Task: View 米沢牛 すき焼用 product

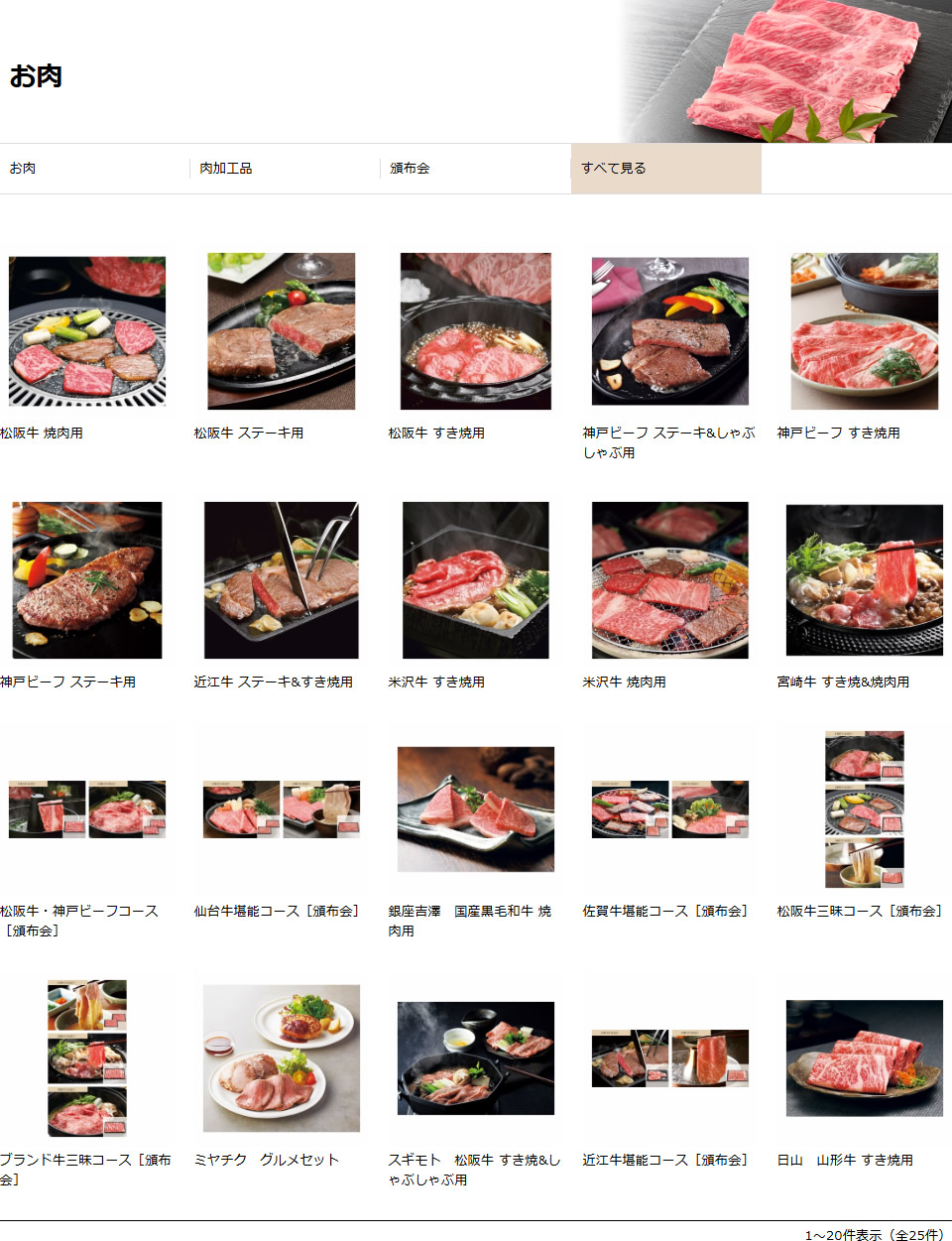Action: [x=476, y=580]
